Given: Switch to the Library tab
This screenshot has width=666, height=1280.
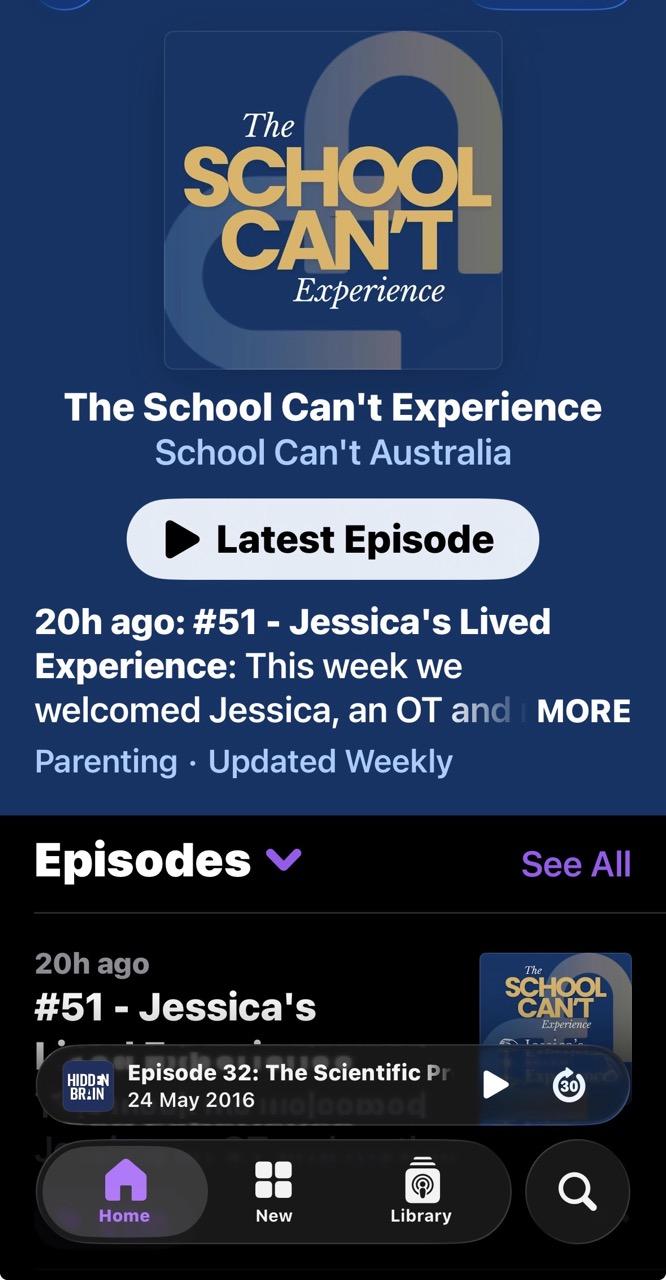Looking at the screenshot, I should [421, 1191].
